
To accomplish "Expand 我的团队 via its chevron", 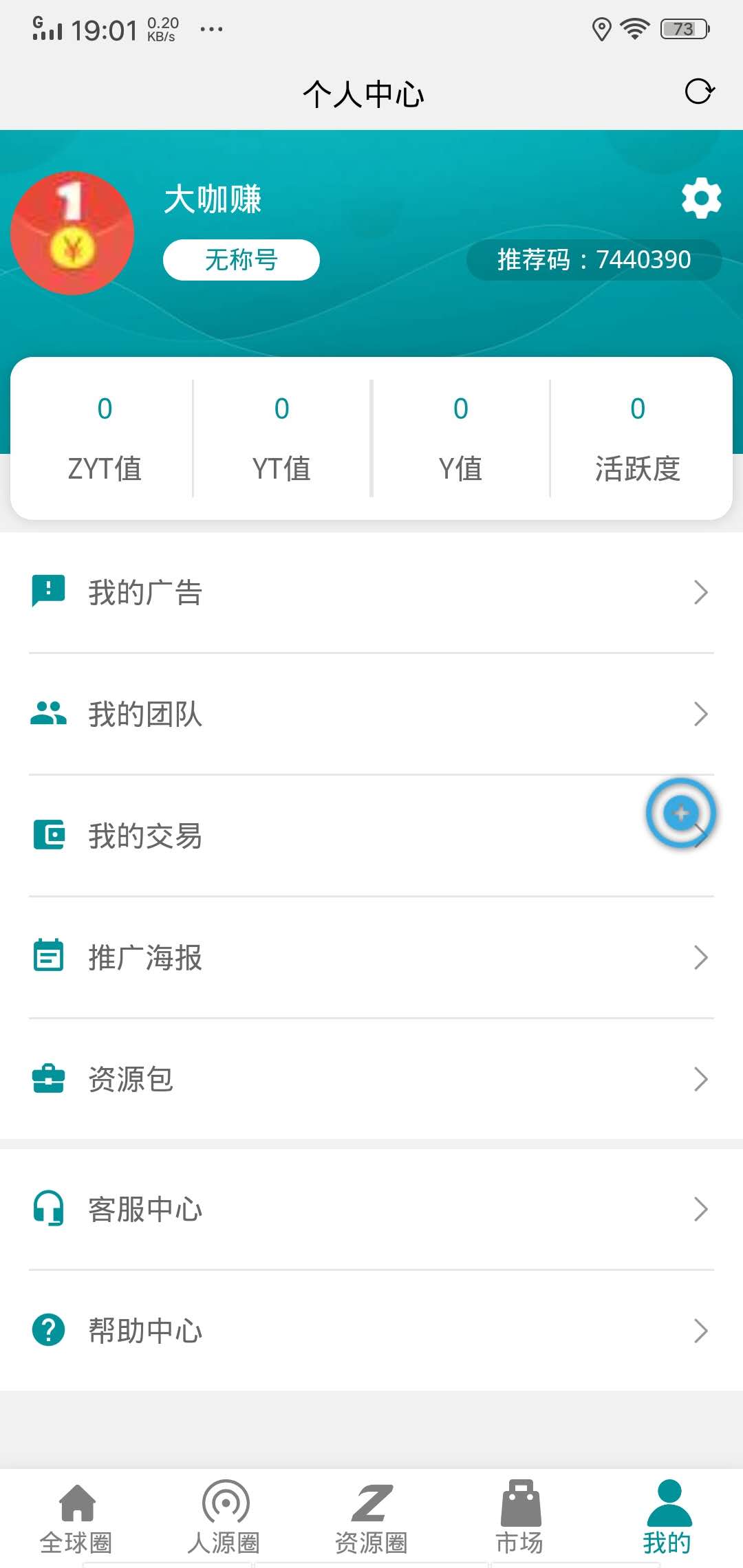I will coord(700,714).
